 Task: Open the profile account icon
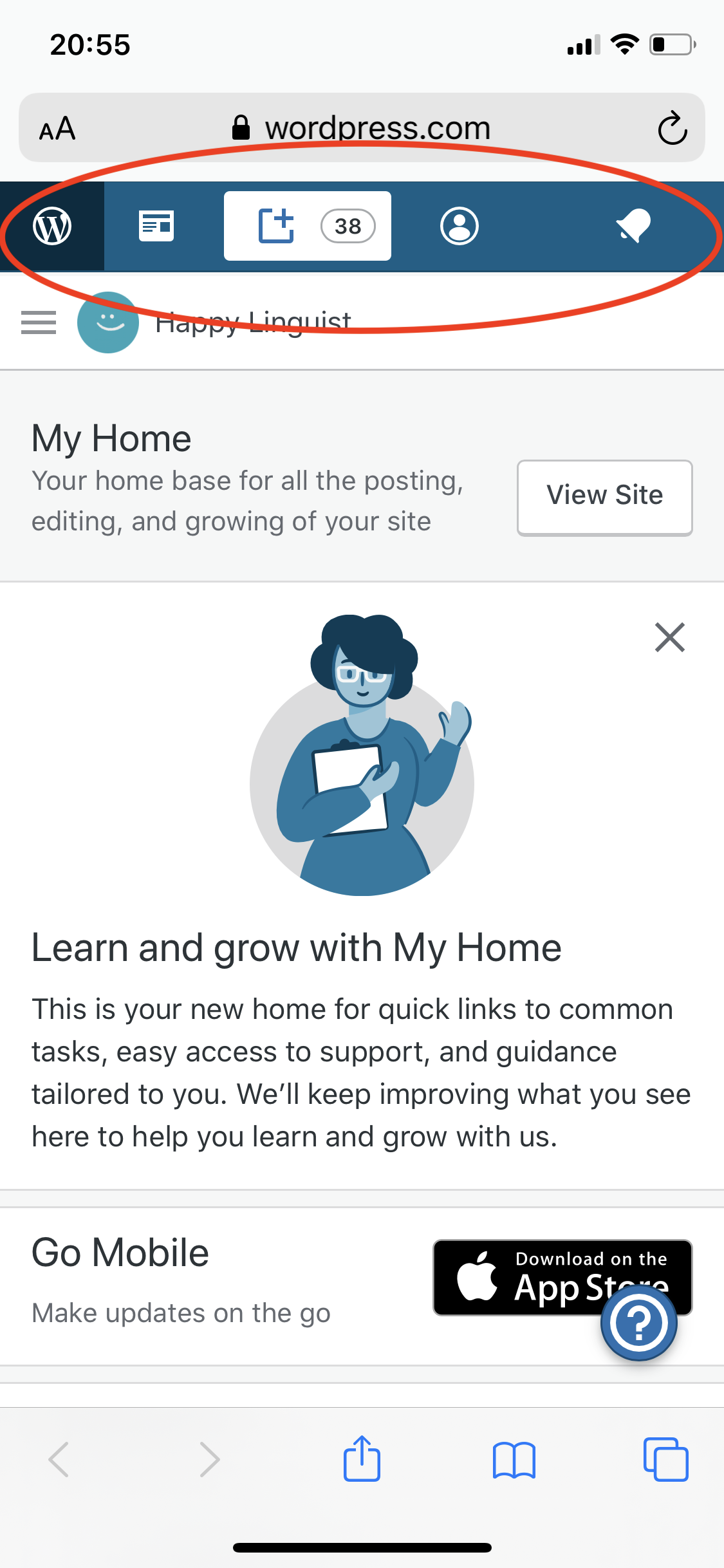459,227
